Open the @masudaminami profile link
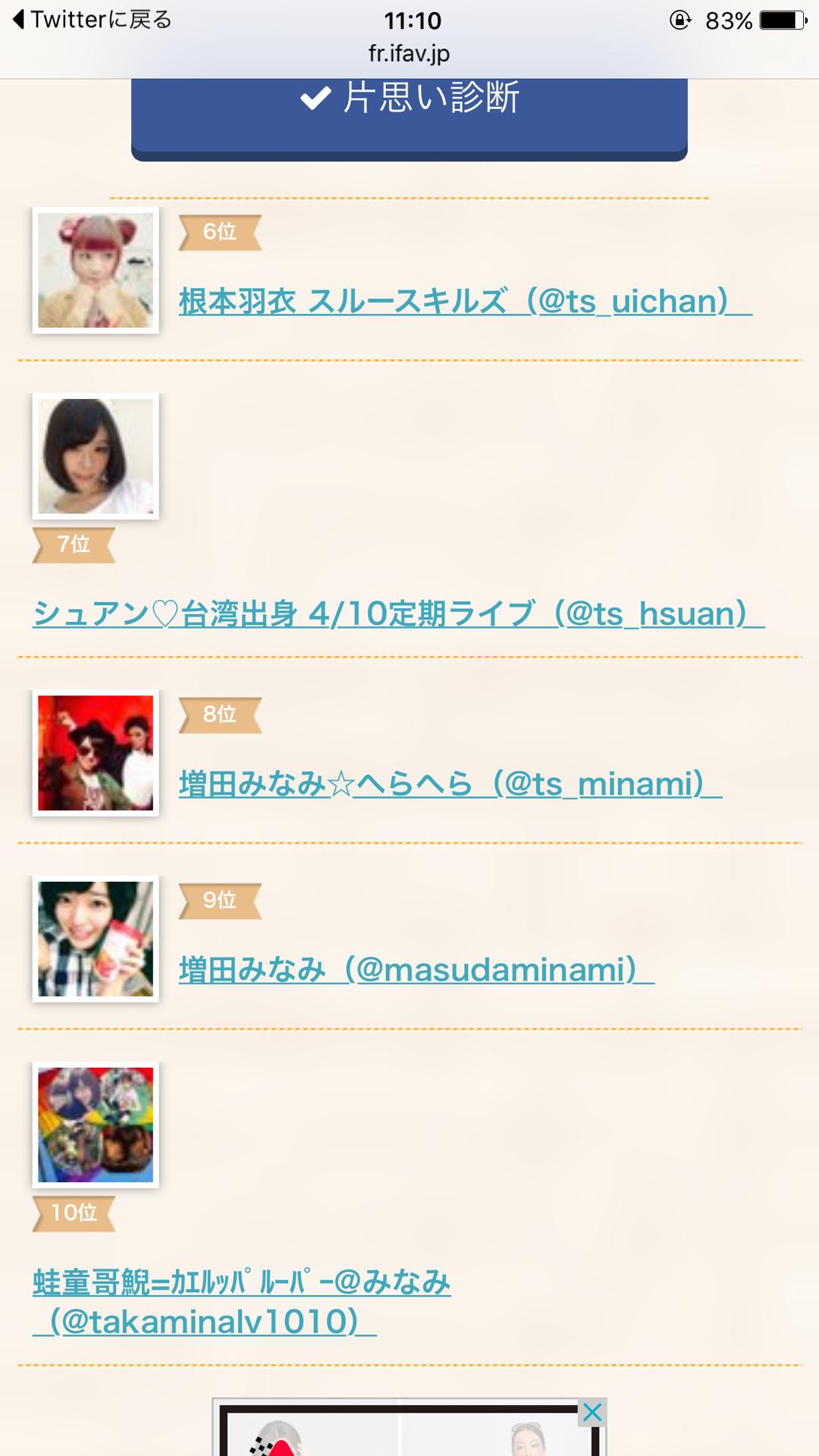The image size is (819, 1456). click(416, 970)
